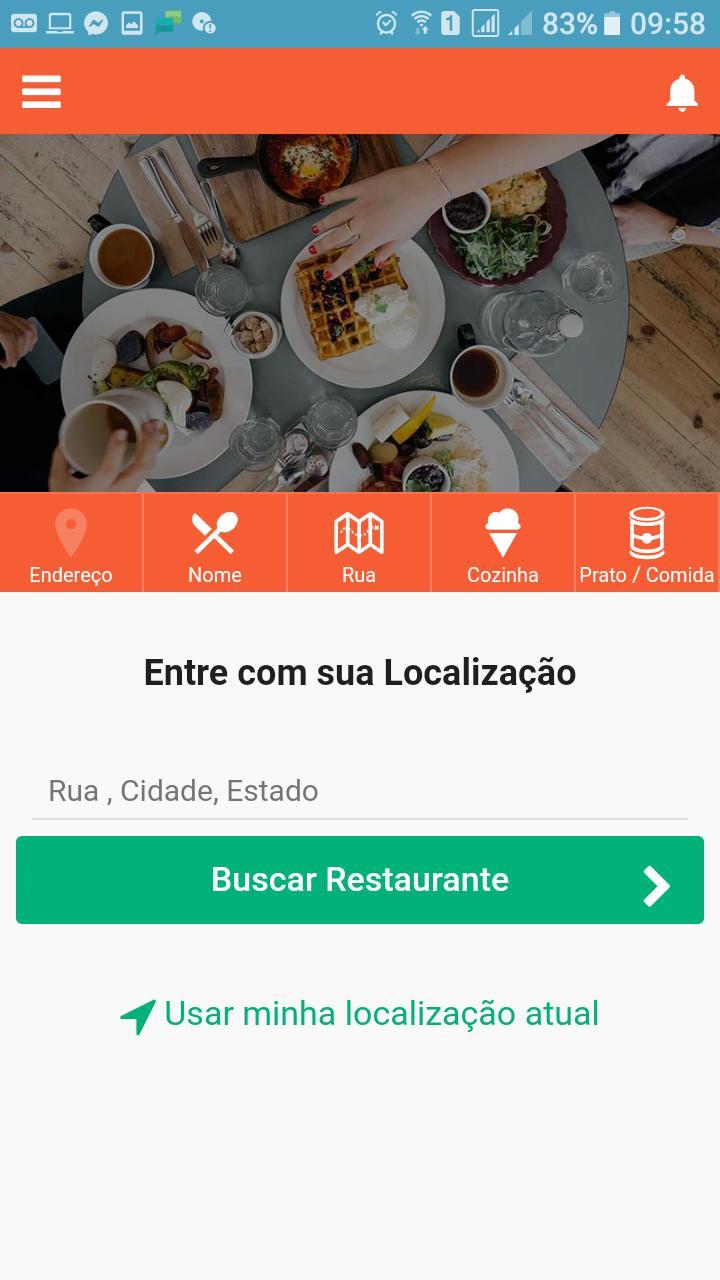Screen dimensions: 720x1280
Task: Use my current location link
Action: [360, 1014]
